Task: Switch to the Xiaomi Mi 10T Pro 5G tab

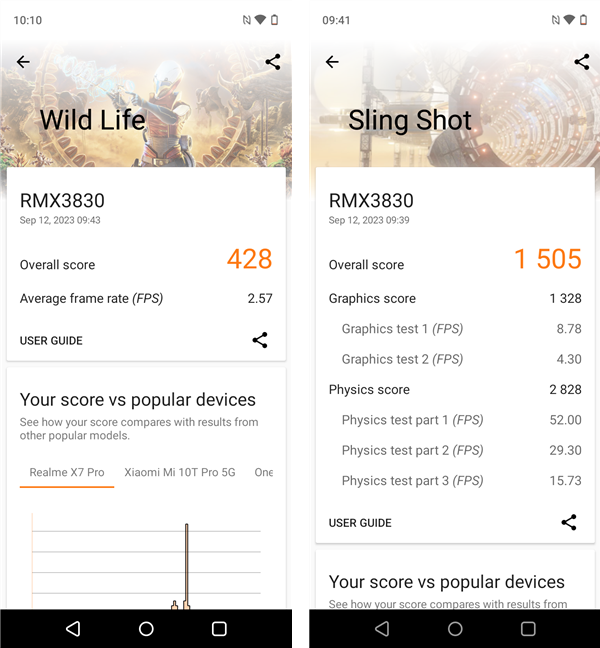Action: pos(180,472)
